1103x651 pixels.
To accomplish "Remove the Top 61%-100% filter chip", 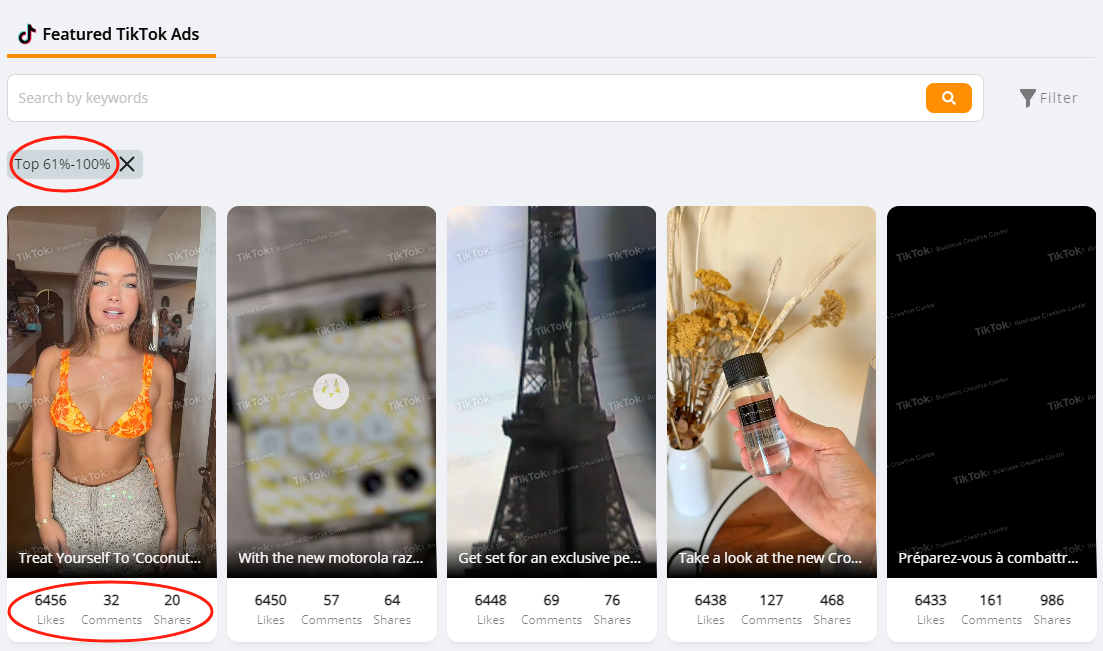I will pos(127,164).
